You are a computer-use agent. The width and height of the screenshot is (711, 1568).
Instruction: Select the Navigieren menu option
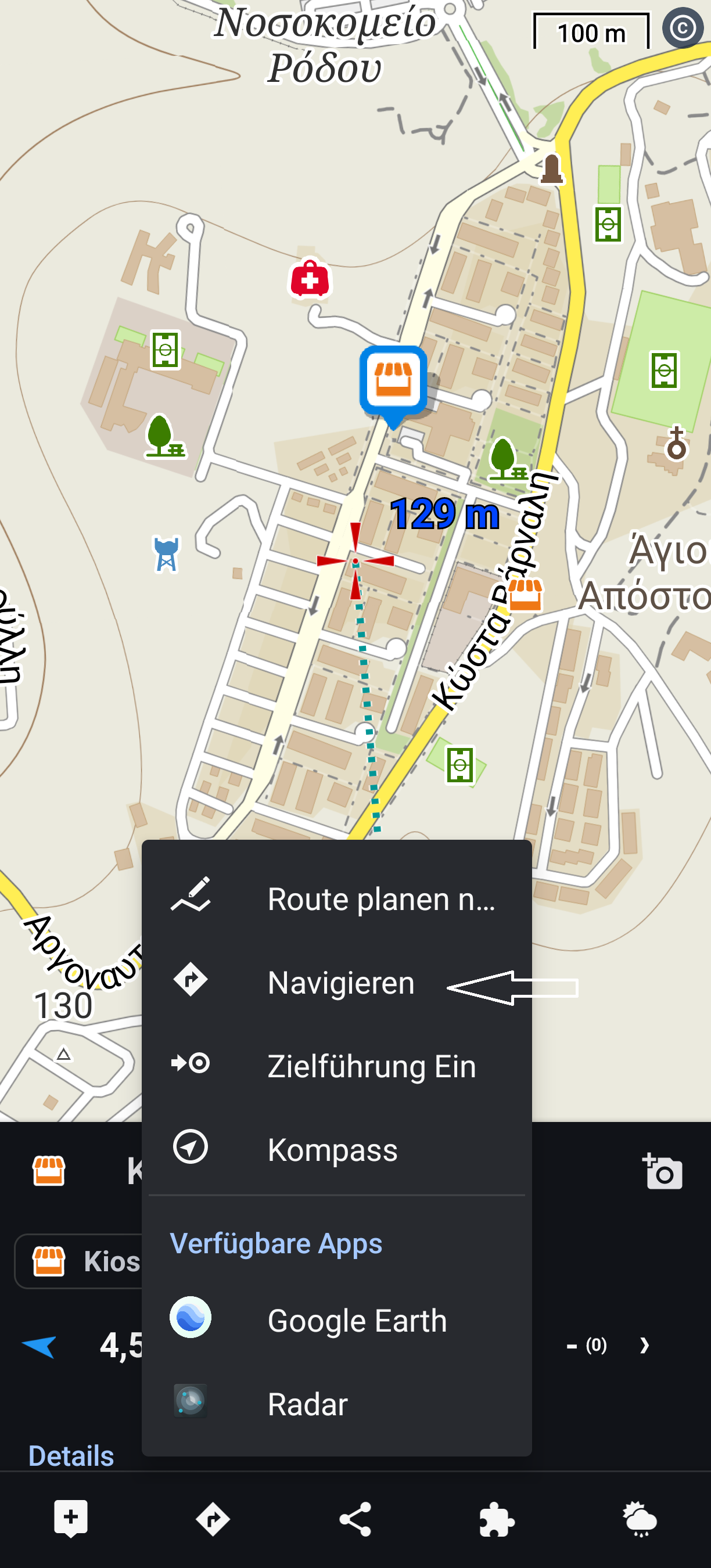point(340,983)
